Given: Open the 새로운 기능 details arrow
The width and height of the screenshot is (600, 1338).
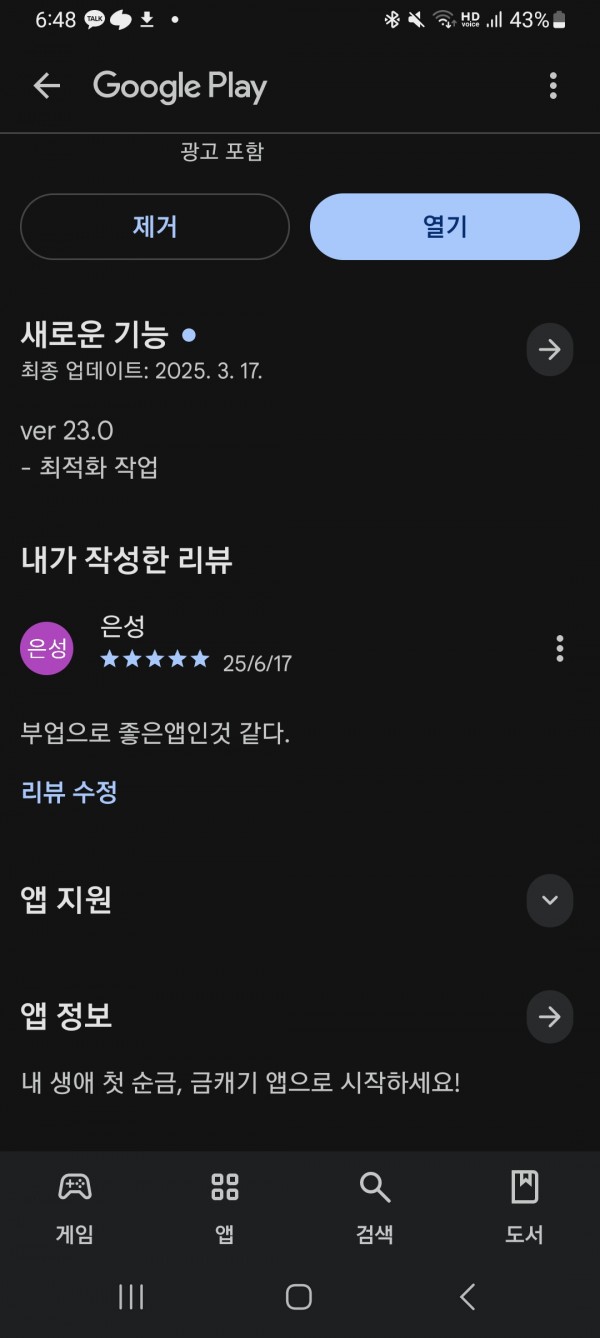Looking at the screenshot, I should coord(550,349).
